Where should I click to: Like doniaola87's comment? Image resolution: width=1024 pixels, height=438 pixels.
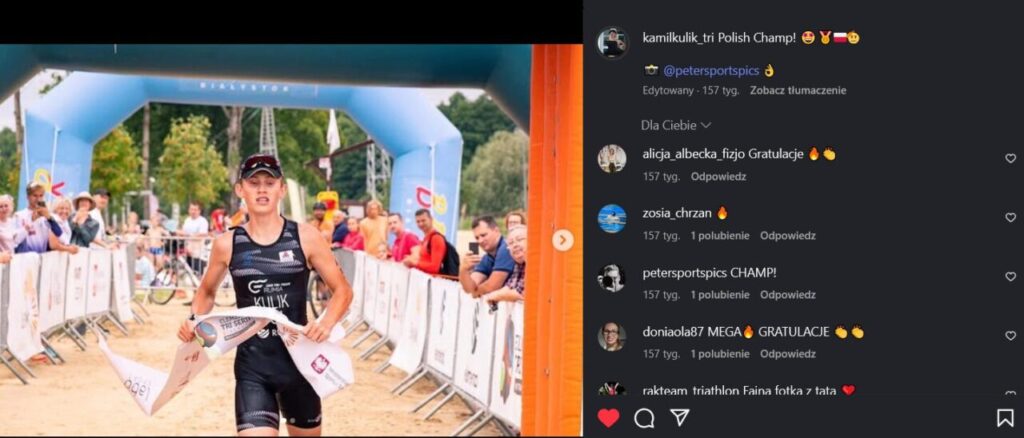(1010, 335)
